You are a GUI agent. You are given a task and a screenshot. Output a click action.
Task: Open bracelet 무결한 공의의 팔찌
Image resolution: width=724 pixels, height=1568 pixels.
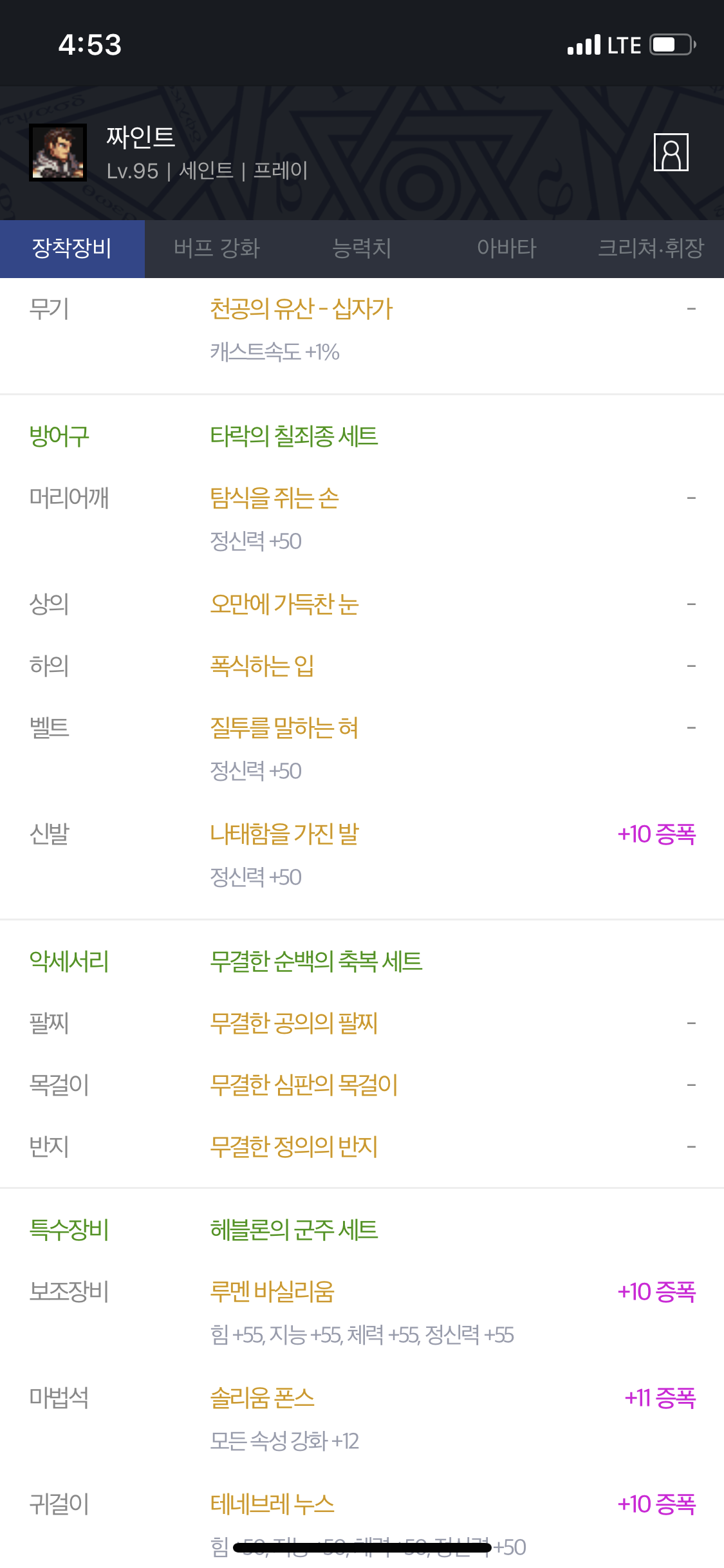pos(294,1023)
